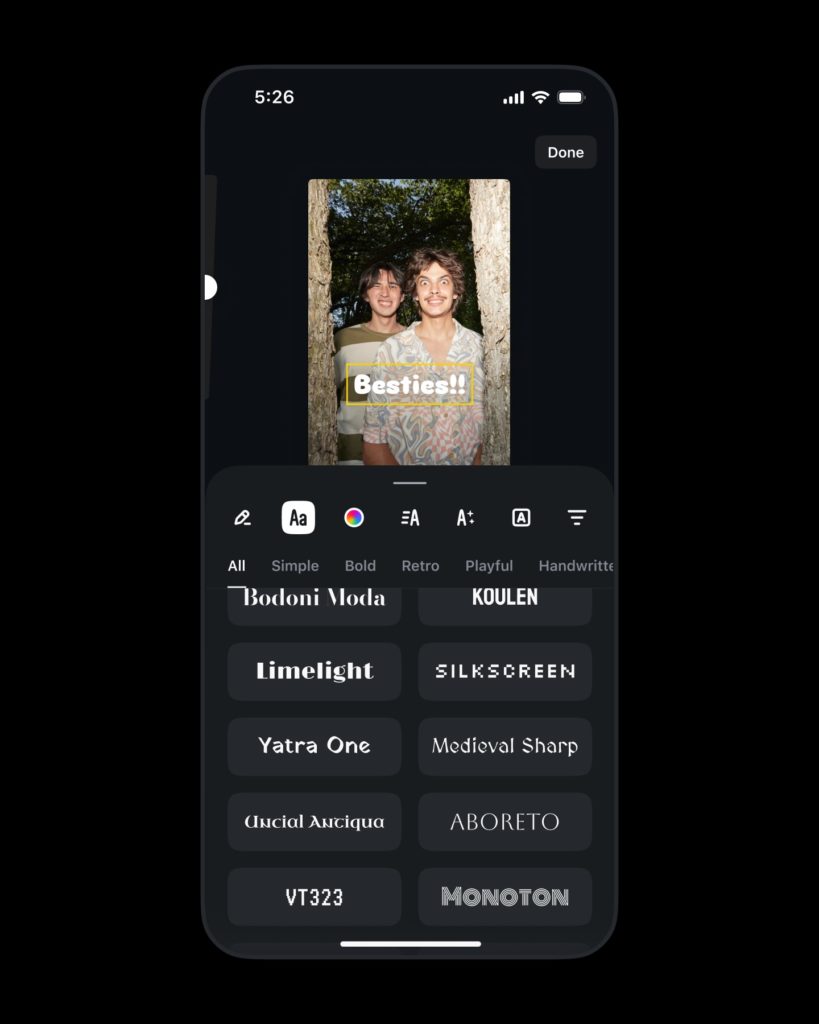
Task: Open the text background tool
Action: pyautogui.click(x=521, y=517)
